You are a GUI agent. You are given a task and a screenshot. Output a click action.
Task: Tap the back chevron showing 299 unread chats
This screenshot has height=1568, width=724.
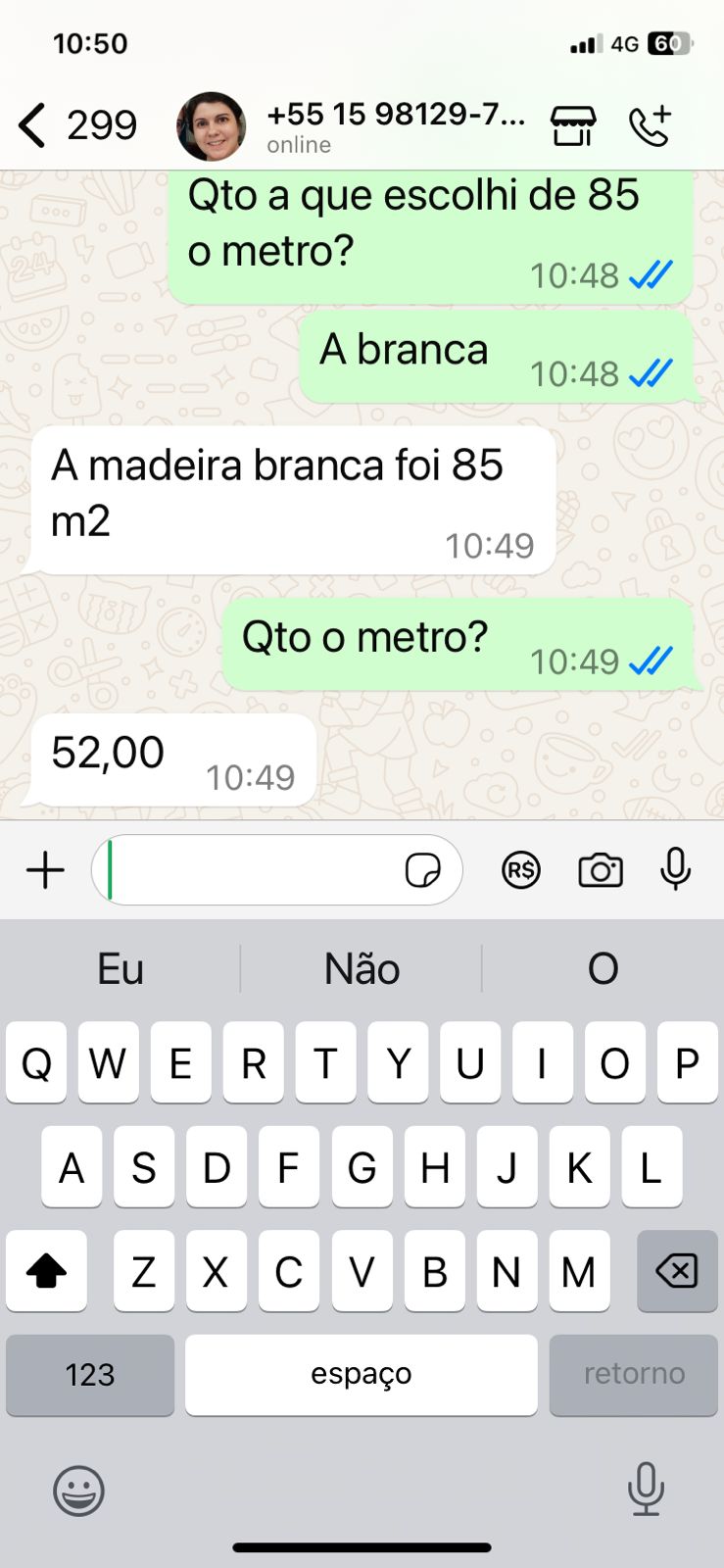pos(73,124)
